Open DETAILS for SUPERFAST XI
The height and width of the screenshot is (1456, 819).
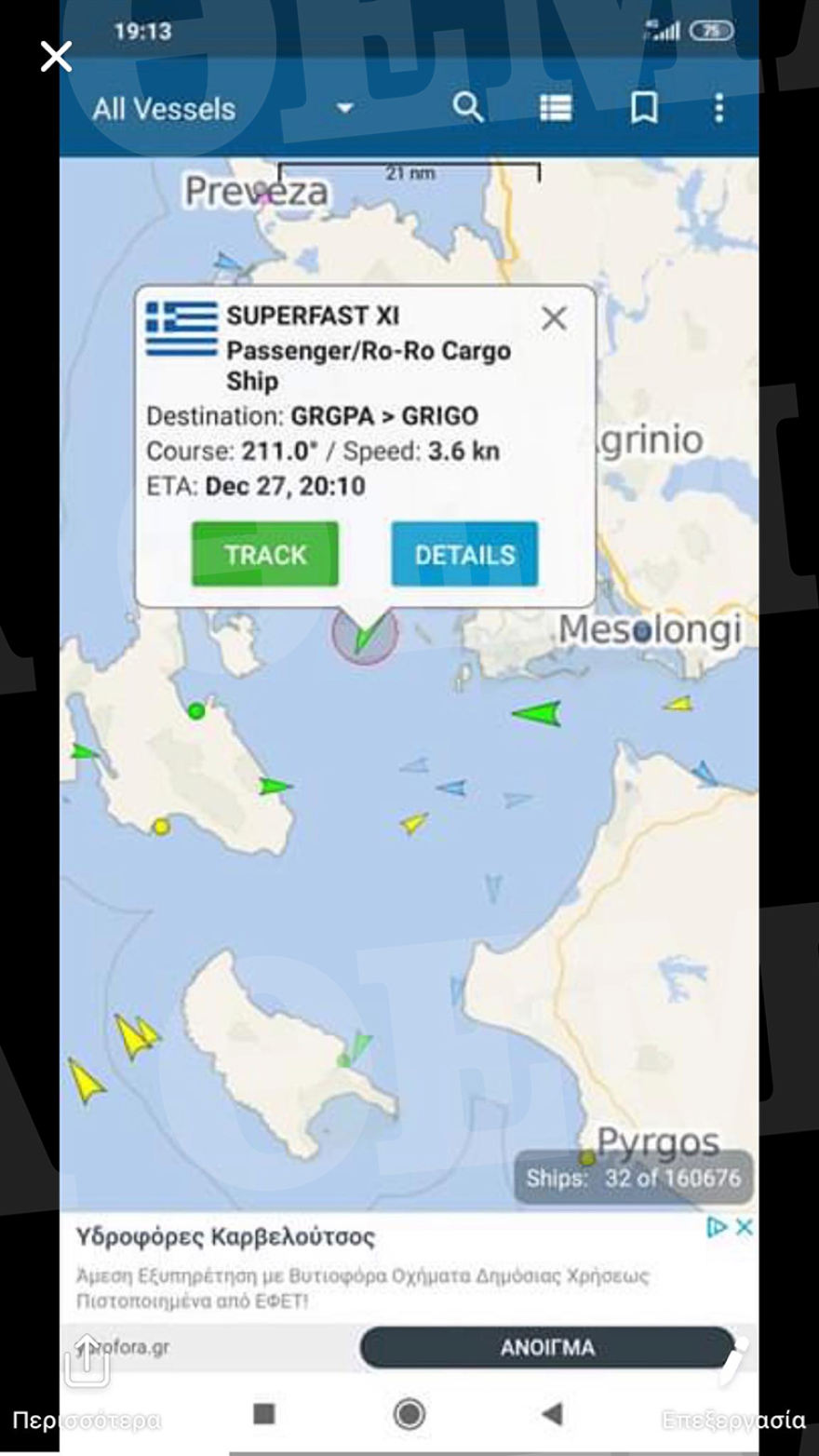point(464,555)
